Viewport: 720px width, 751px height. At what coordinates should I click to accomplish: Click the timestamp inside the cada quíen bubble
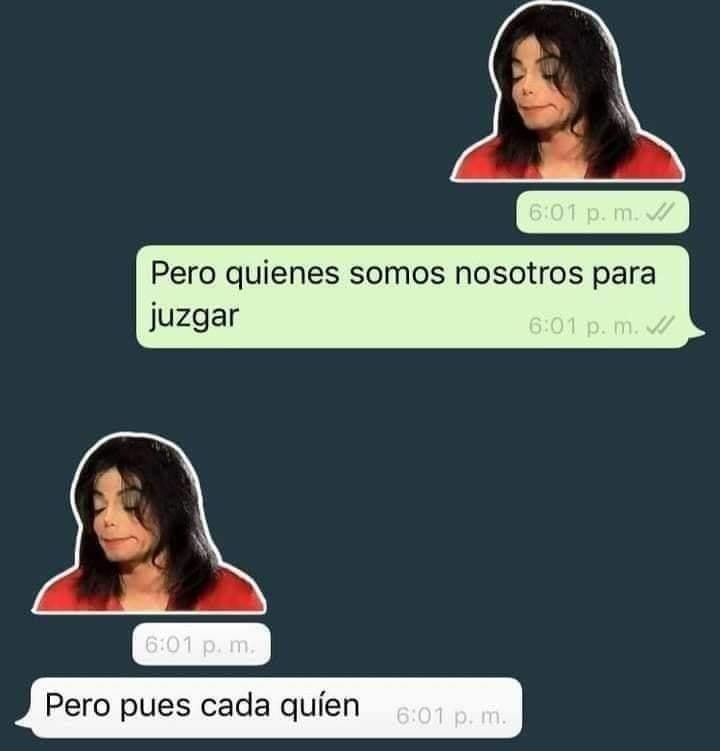click(x=451, y=715)
